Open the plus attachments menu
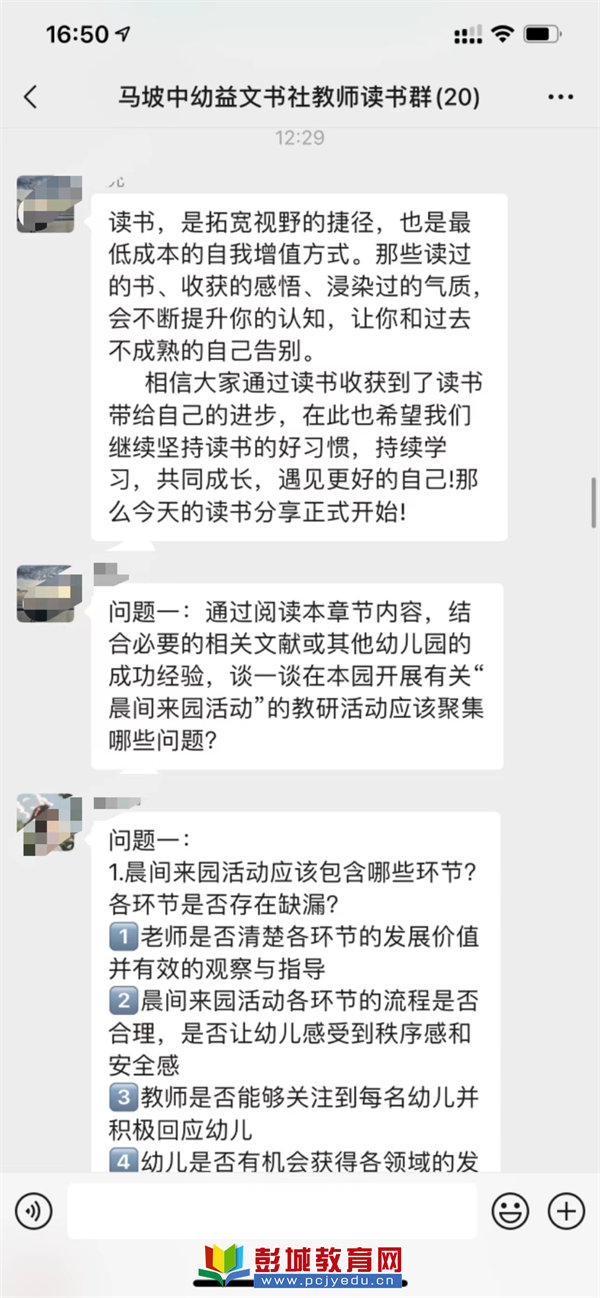This screenshot has width=600, height=1298. 566,1211
